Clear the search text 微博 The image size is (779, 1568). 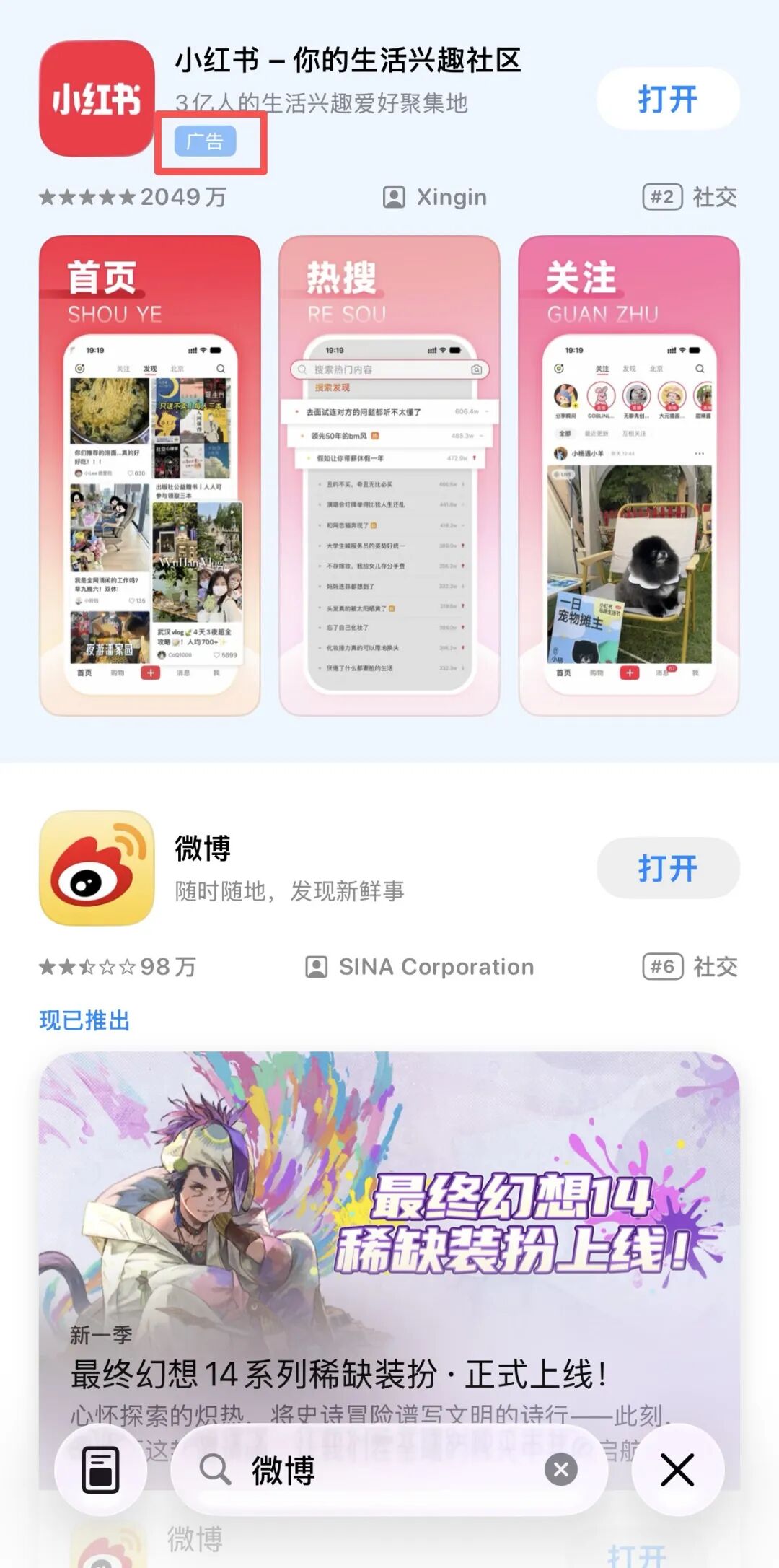tap(560, 1470)
